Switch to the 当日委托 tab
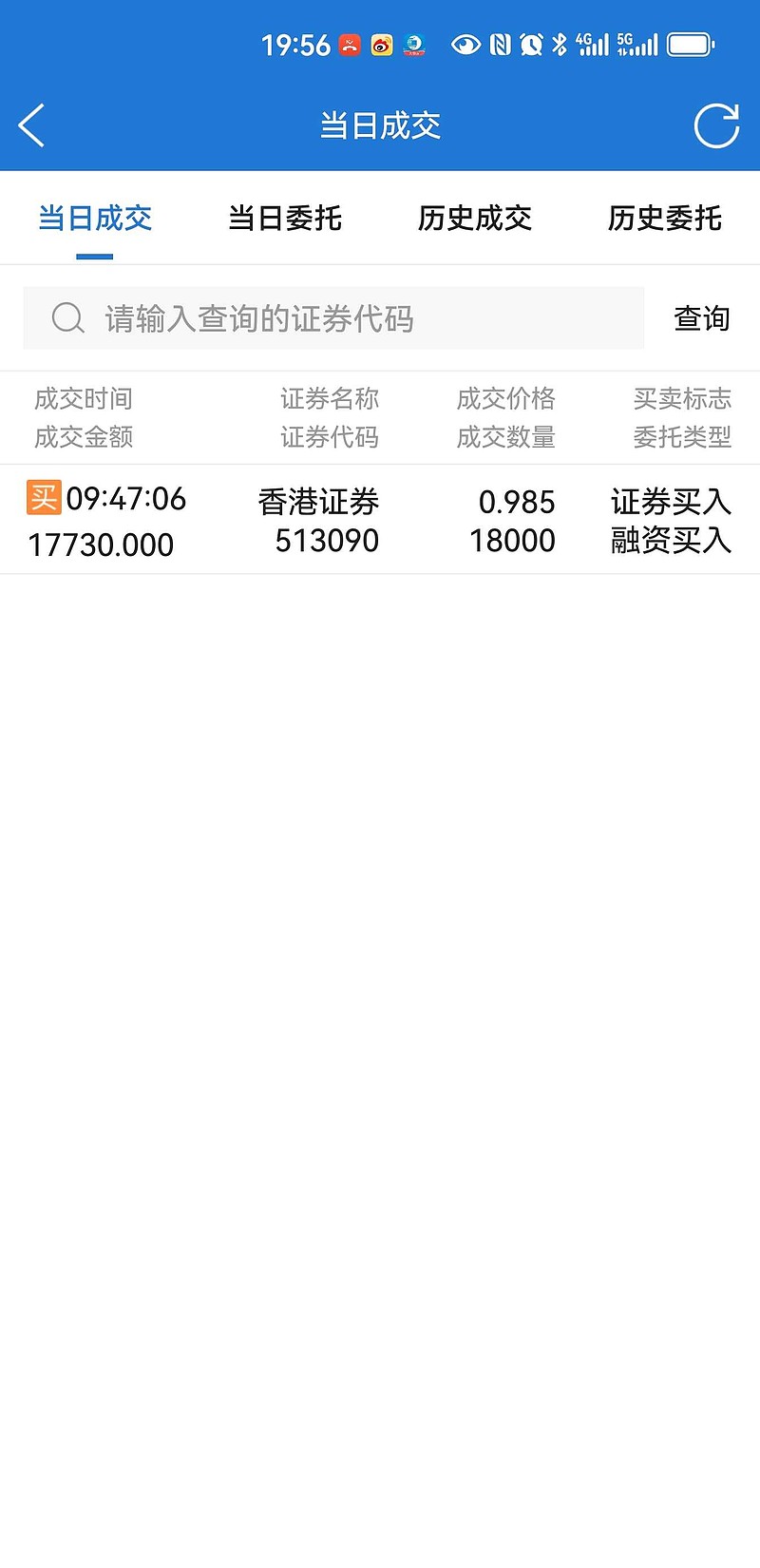Viewport: 760px width, 1568px height. pyautogui.click(x=284, y=218)
